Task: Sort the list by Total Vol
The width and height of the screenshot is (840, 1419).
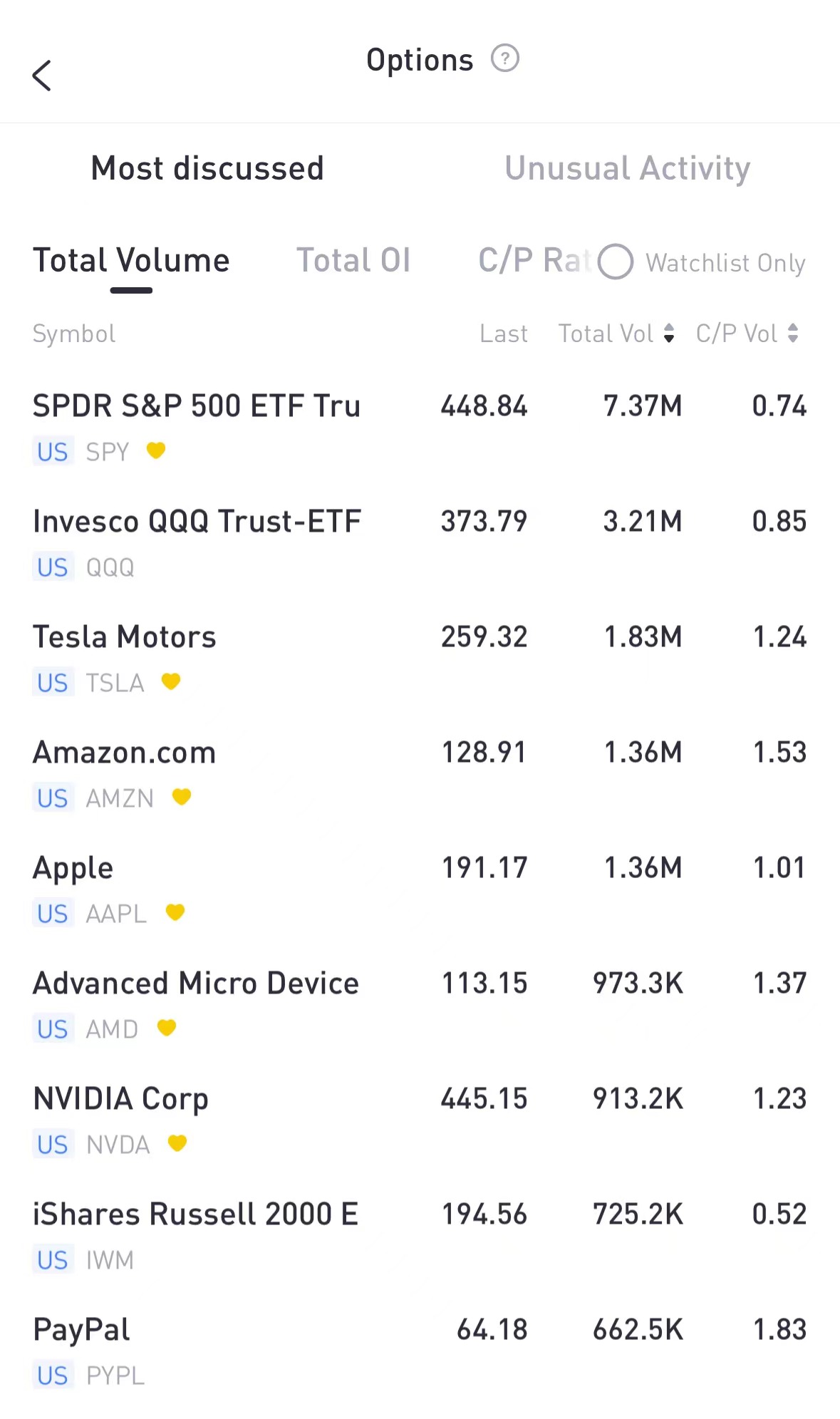Action: pyautogui.click(x=615, y=334)
